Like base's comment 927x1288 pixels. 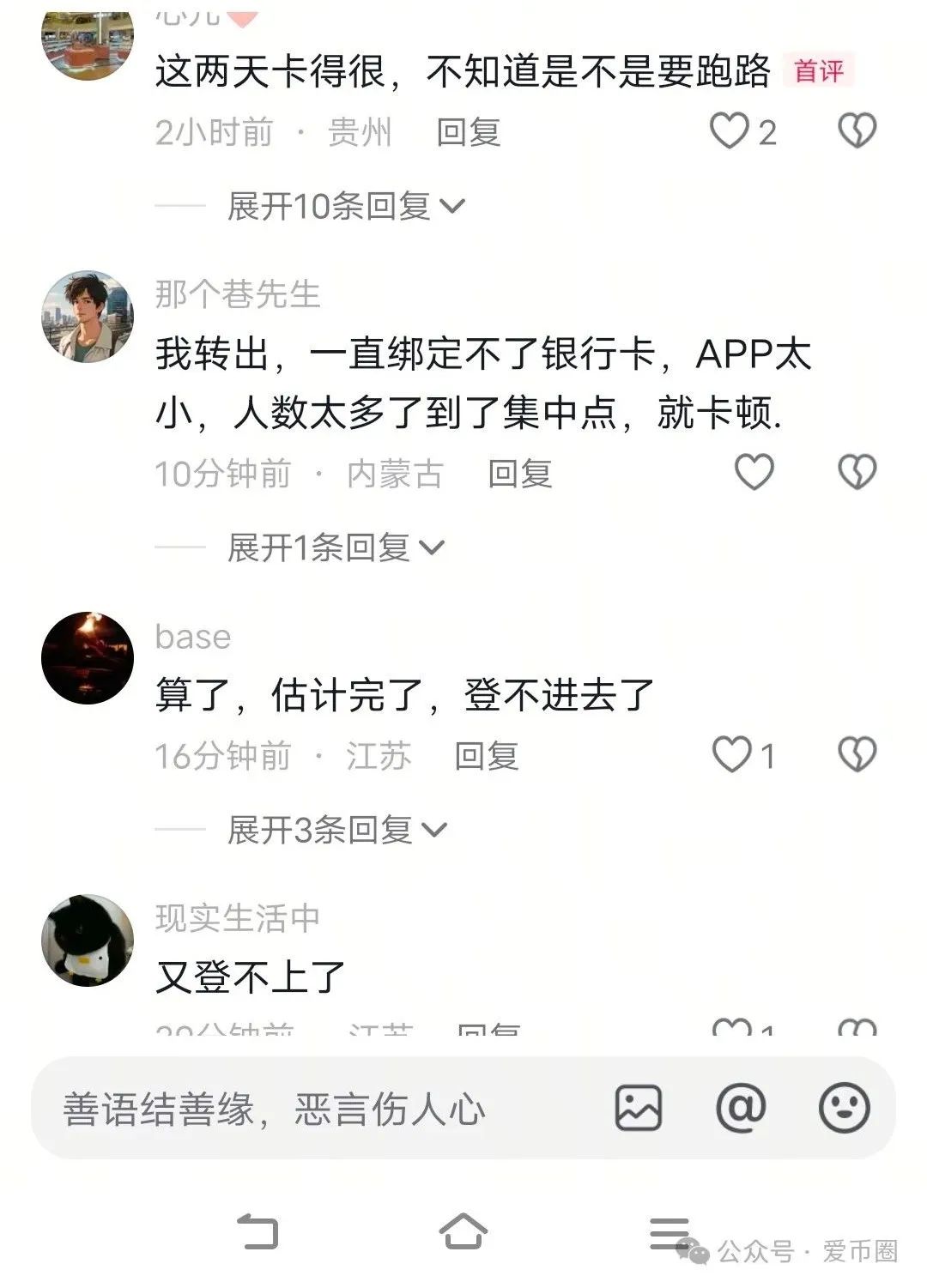(x=732, y=755)
